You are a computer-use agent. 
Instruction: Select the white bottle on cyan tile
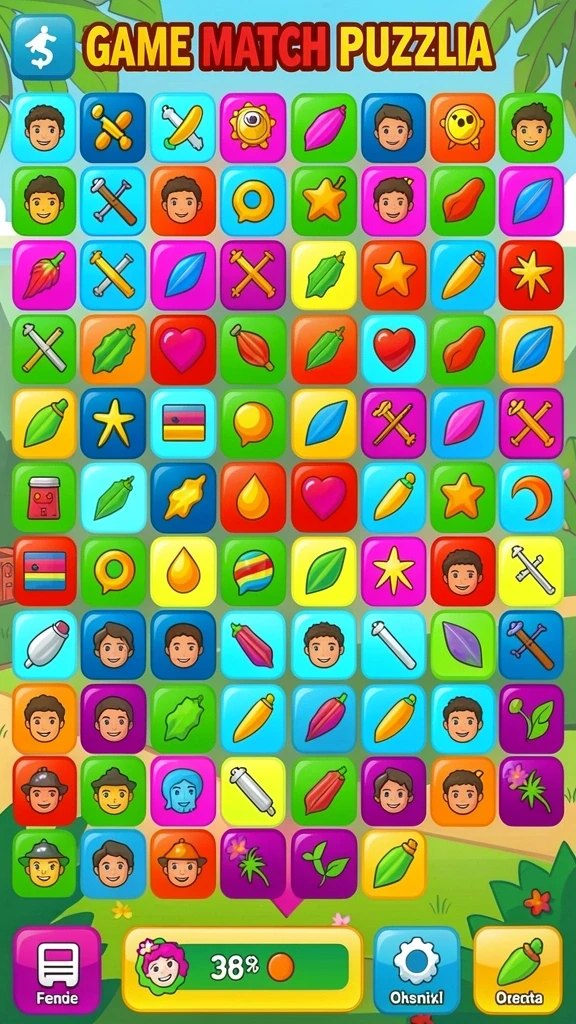point(44,645)
